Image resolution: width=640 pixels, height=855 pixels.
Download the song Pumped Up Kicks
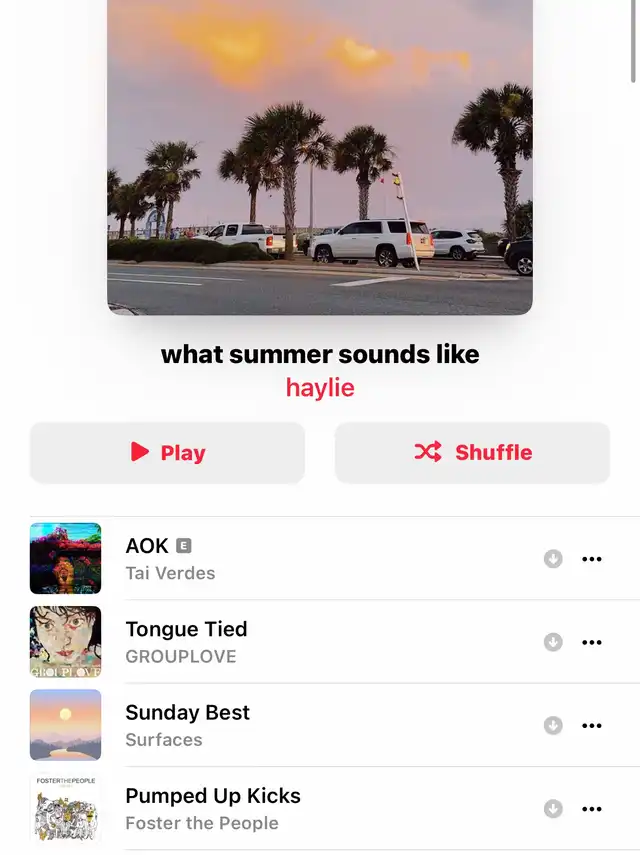click(x=553, y=808)
